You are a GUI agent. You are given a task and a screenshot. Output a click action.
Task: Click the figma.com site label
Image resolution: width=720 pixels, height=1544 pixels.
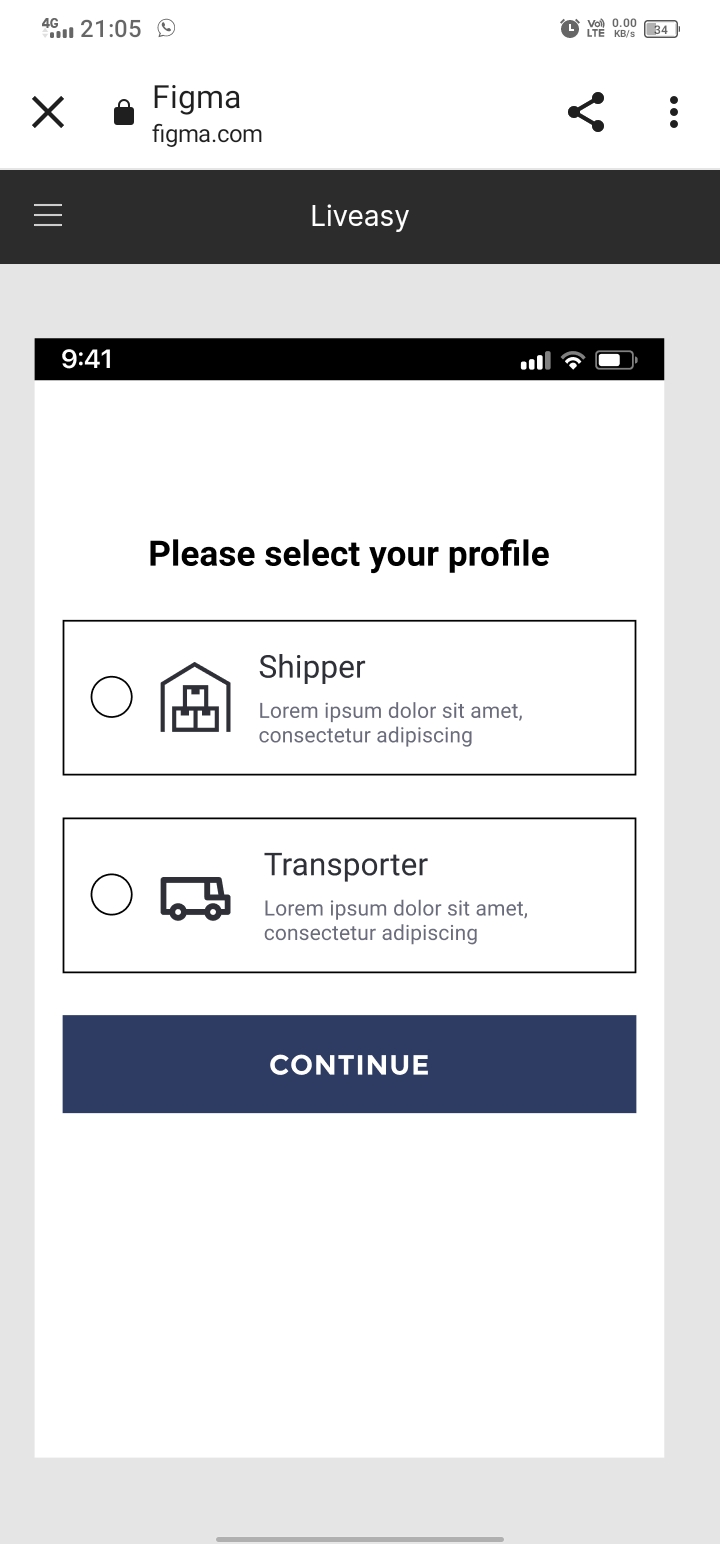(207, 134)
